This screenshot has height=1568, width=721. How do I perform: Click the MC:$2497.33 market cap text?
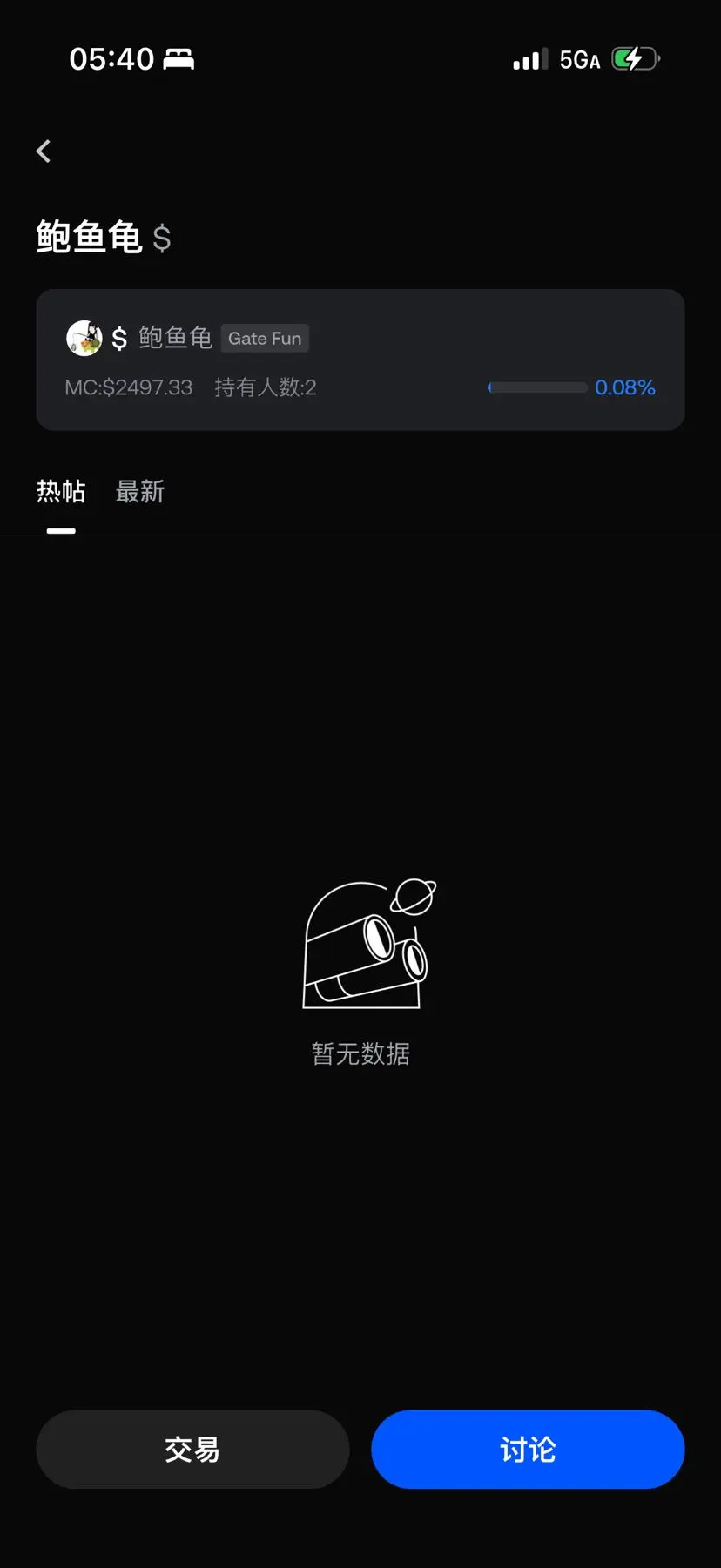[128, 387]
